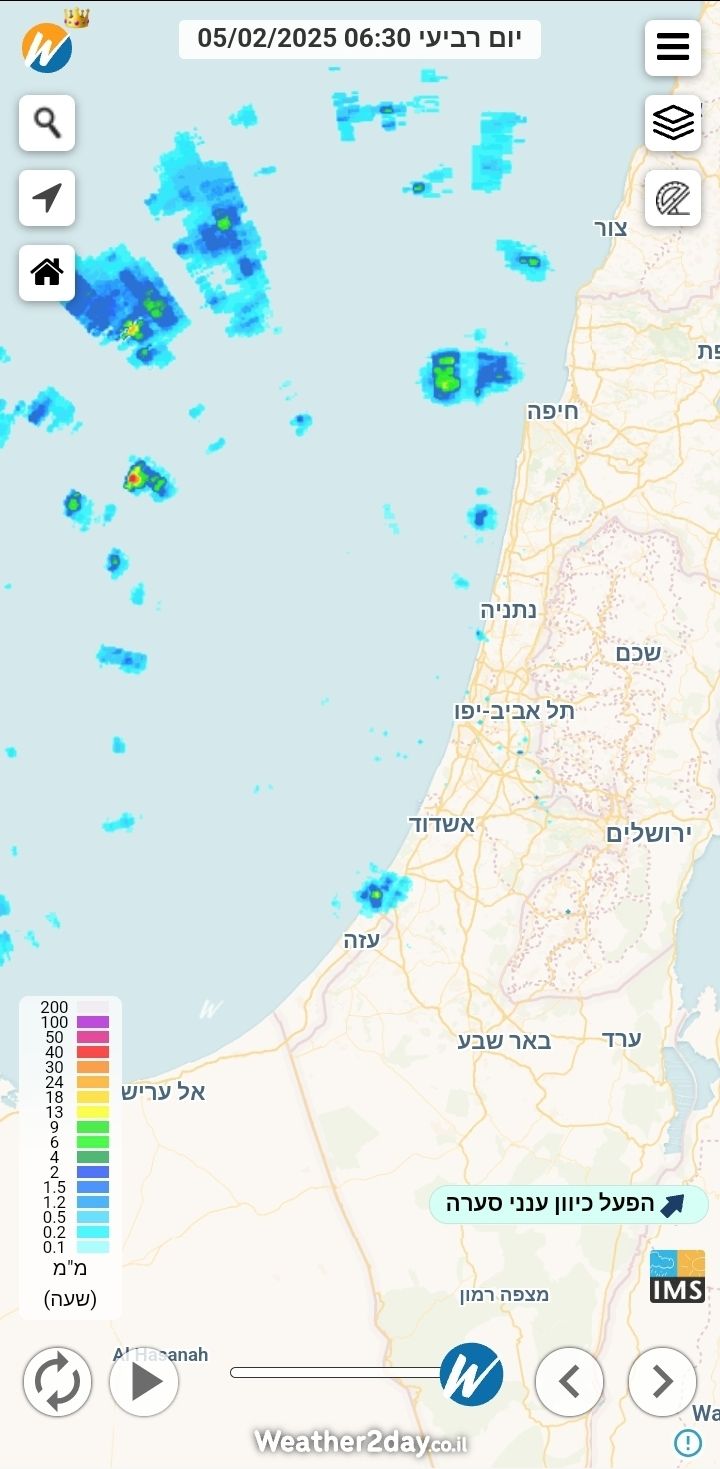Open the hamburger menu
The width and height of the screenshot is (720, 1469).
click(672, 47)
